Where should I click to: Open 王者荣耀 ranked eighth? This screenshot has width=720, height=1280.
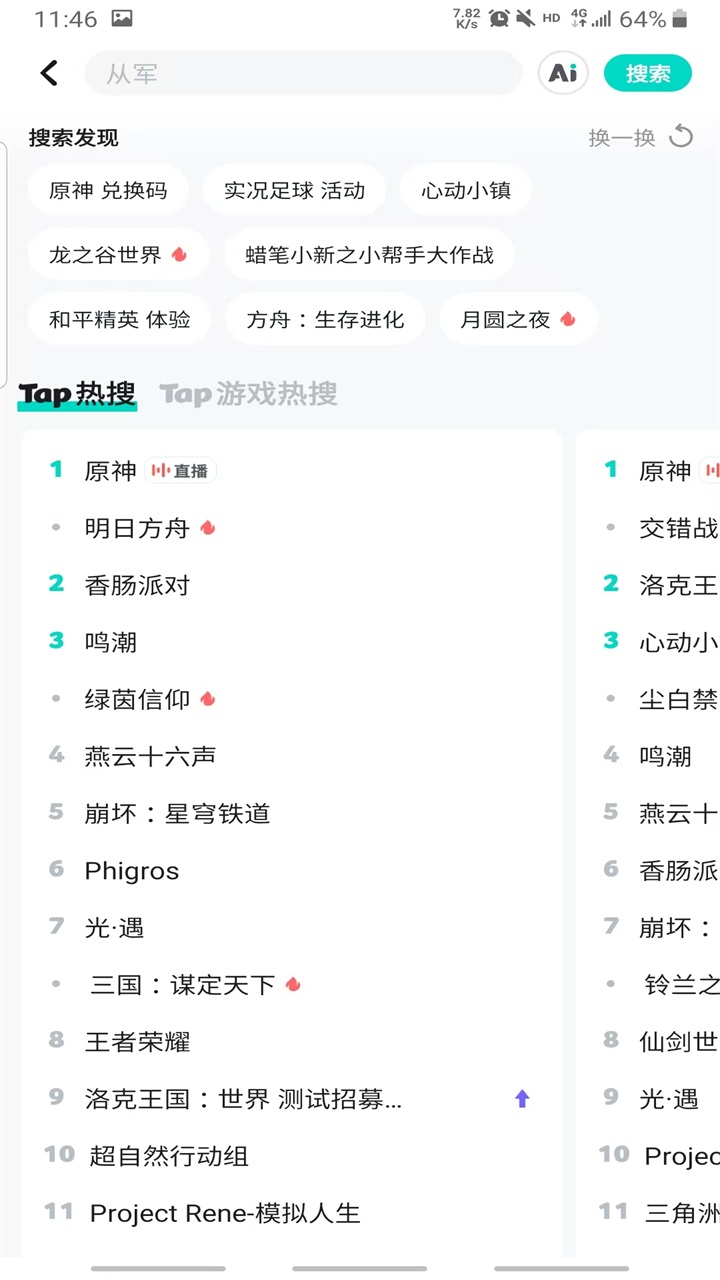coord(137,1042)
